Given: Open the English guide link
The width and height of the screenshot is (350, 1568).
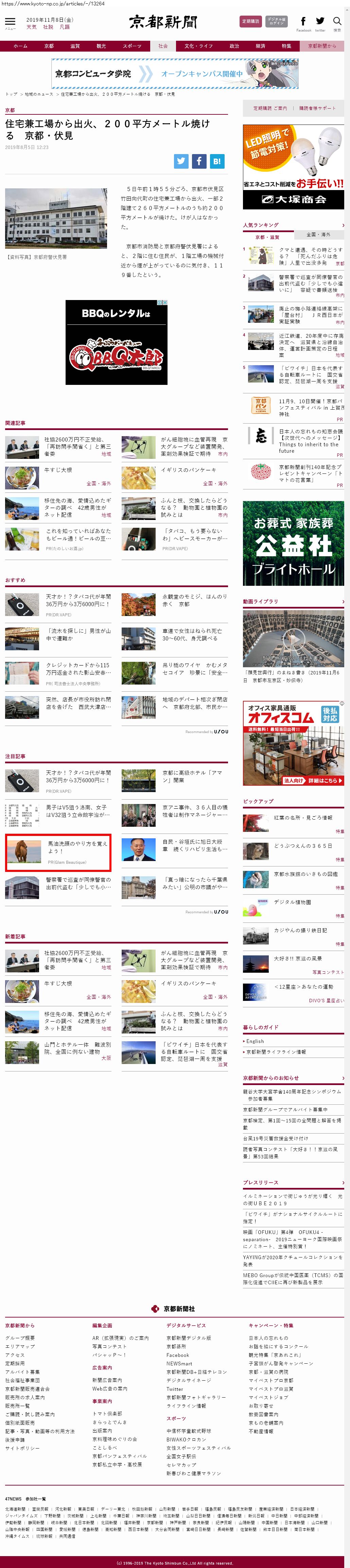Looking at the screenshot, I should point(255,1042).
